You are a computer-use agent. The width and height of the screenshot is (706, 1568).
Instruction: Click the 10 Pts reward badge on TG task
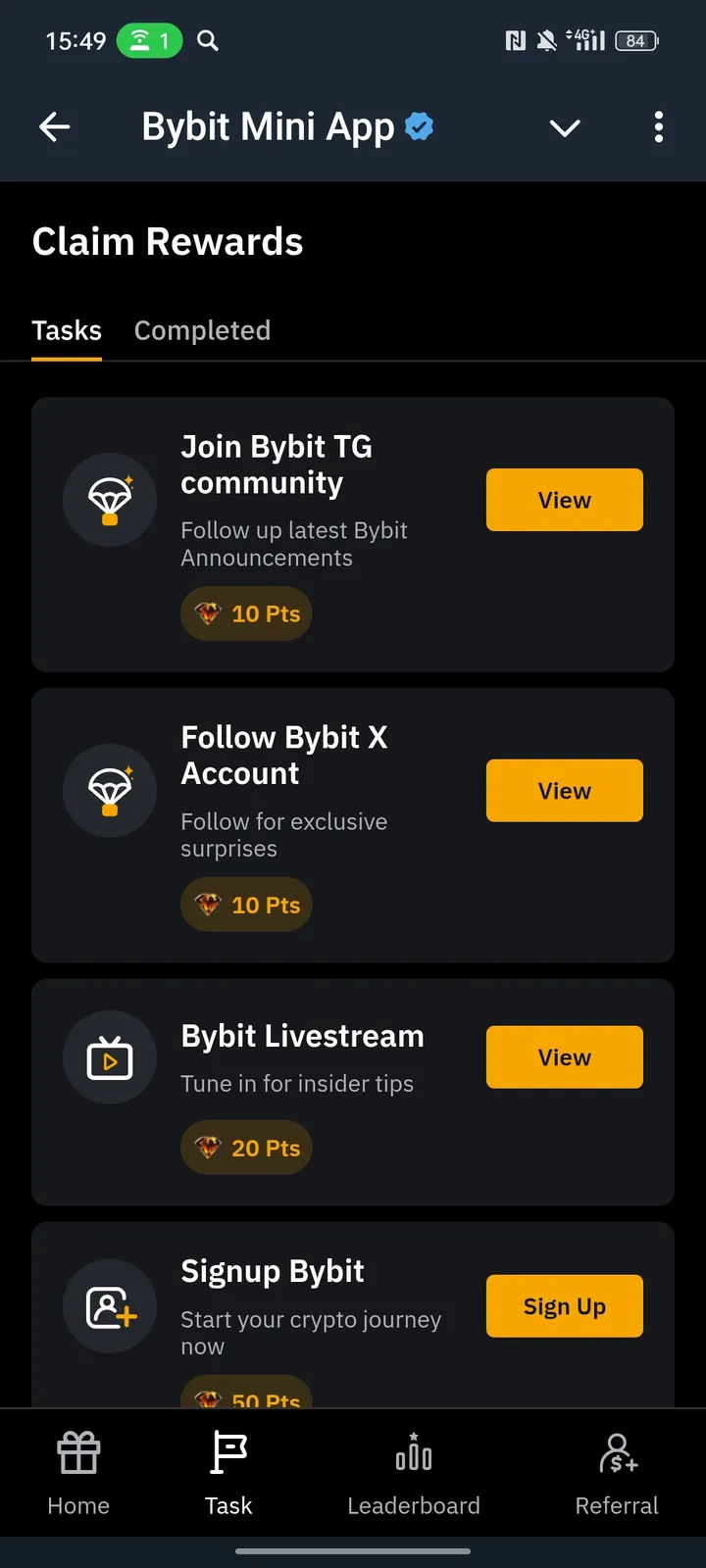click(246, 613)
